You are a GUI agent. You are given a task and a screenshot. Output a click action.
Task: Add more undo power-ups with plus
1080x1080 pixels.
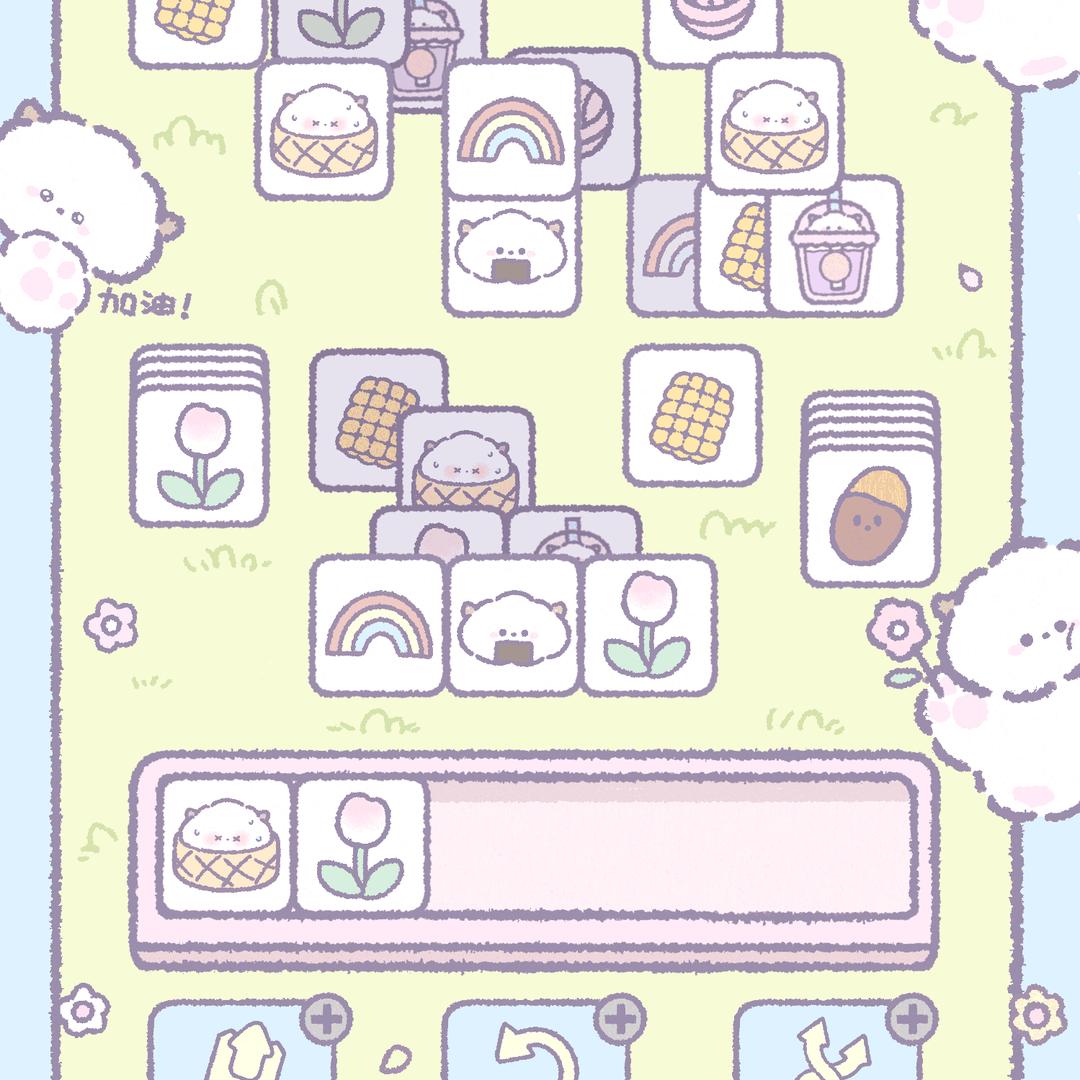coord(620,1020)
